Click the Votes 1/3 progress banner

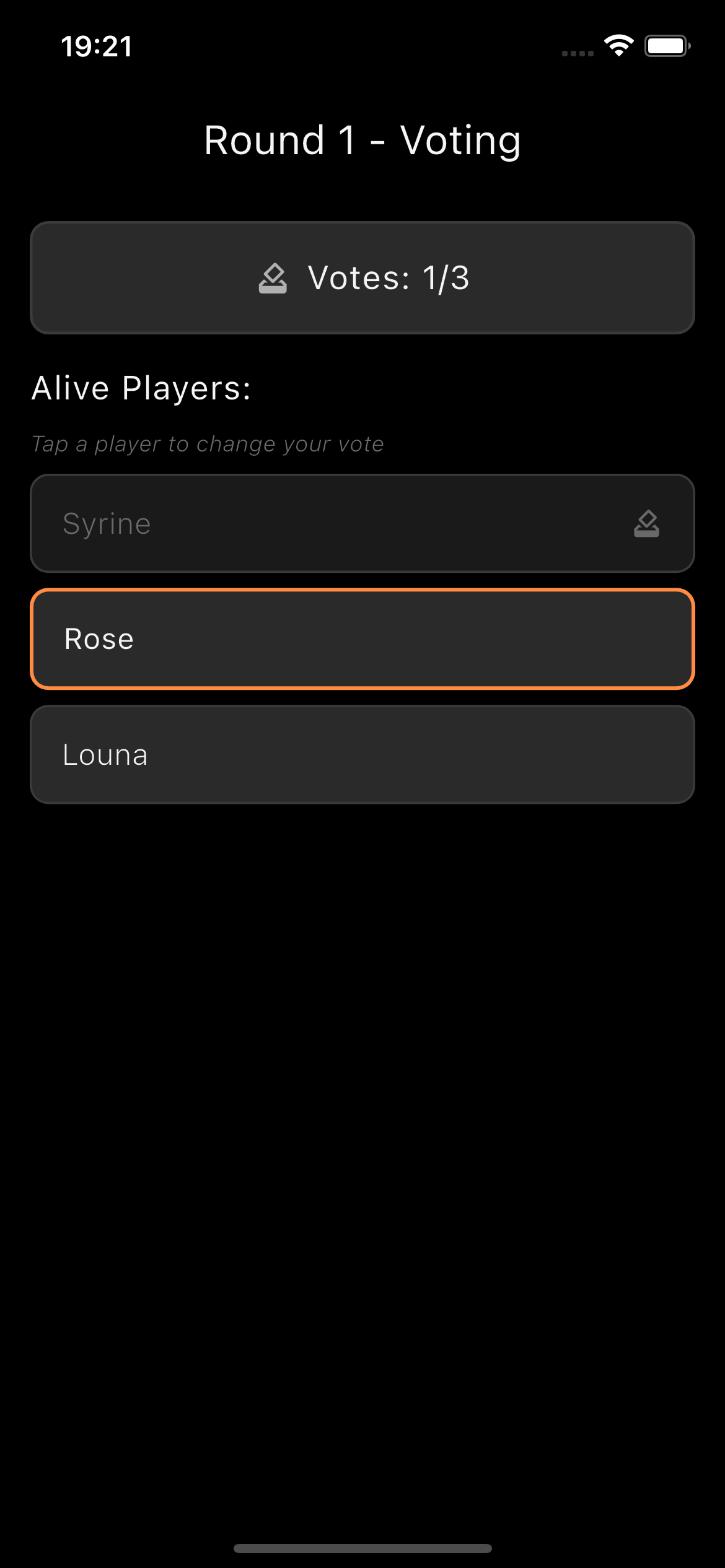pos(362,277)
